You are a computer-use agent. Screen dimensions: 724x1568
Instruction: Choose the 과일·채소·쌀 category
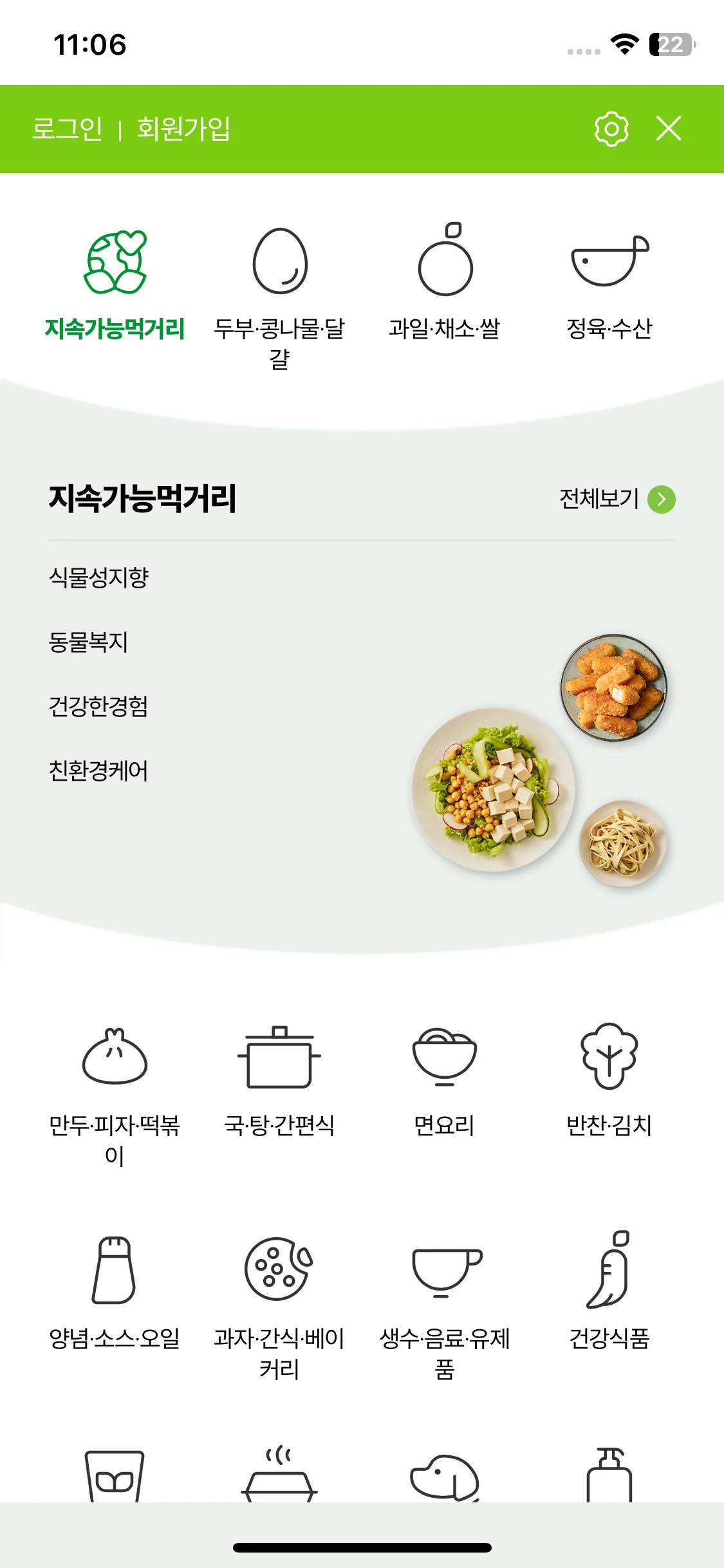pos(445,283)
